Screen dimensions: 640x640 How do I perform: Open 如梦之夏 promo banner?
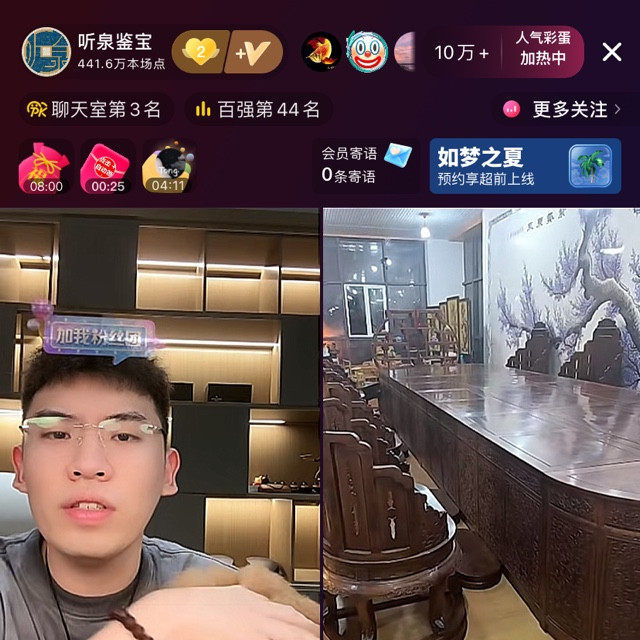525,166
